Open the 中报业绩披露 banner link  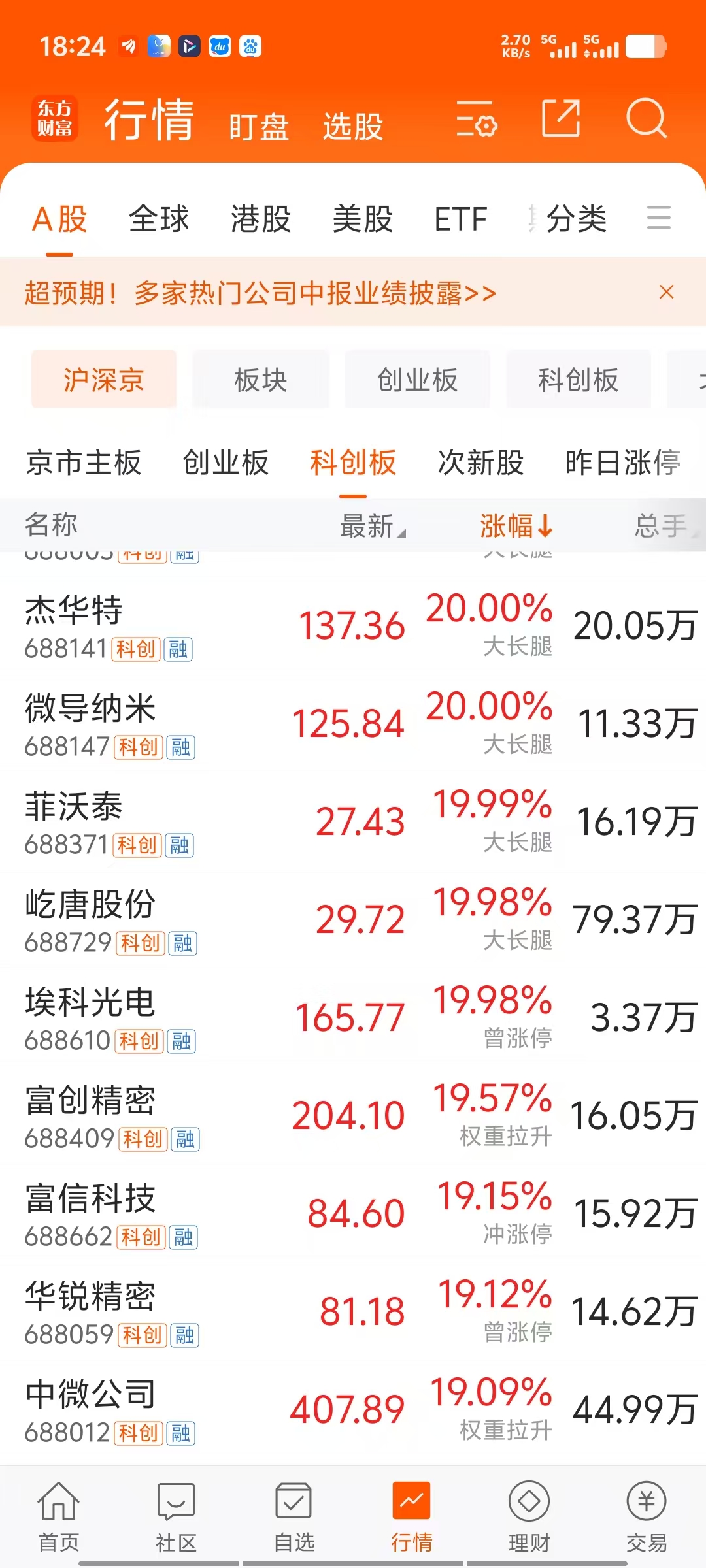pyautogui.click(x=260, y=293)
